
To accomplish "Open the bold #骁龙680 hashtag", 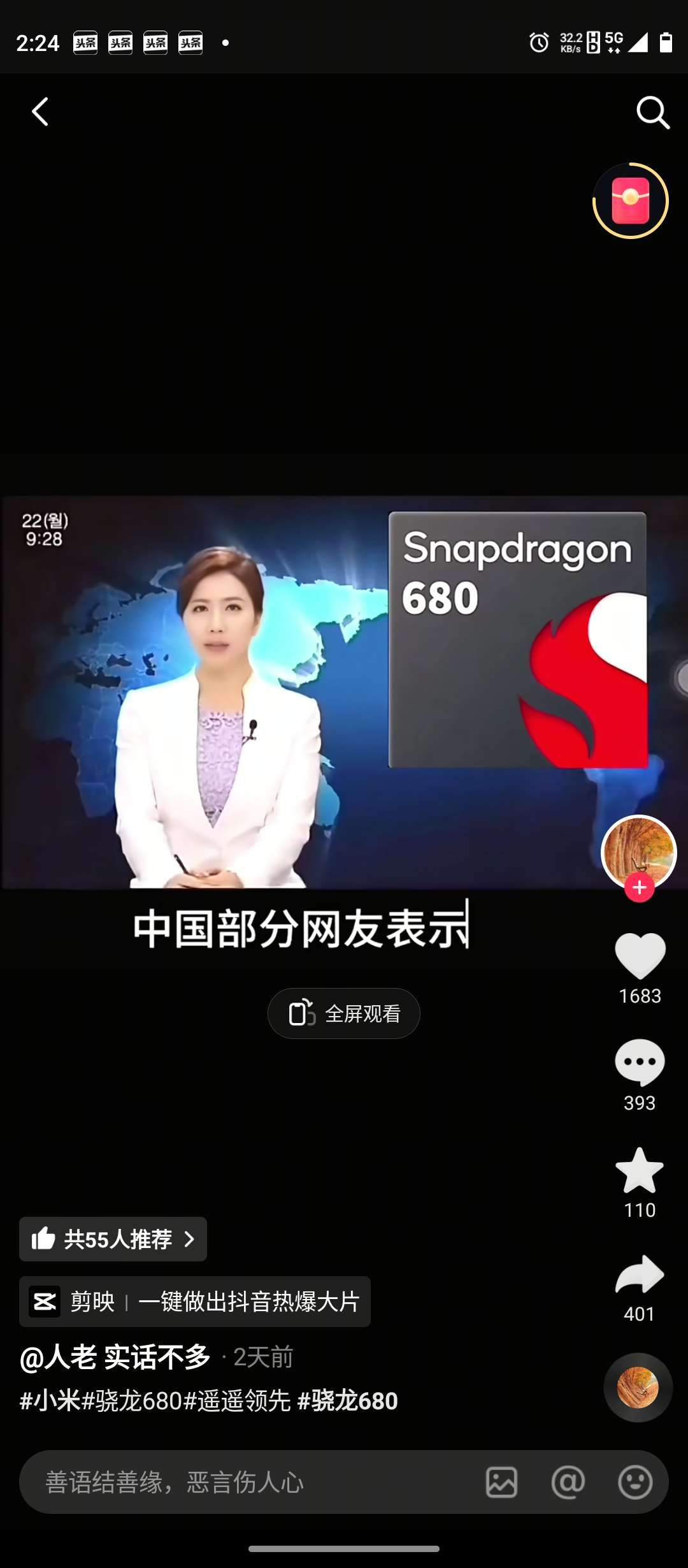I will click(x=348, y=1401).
